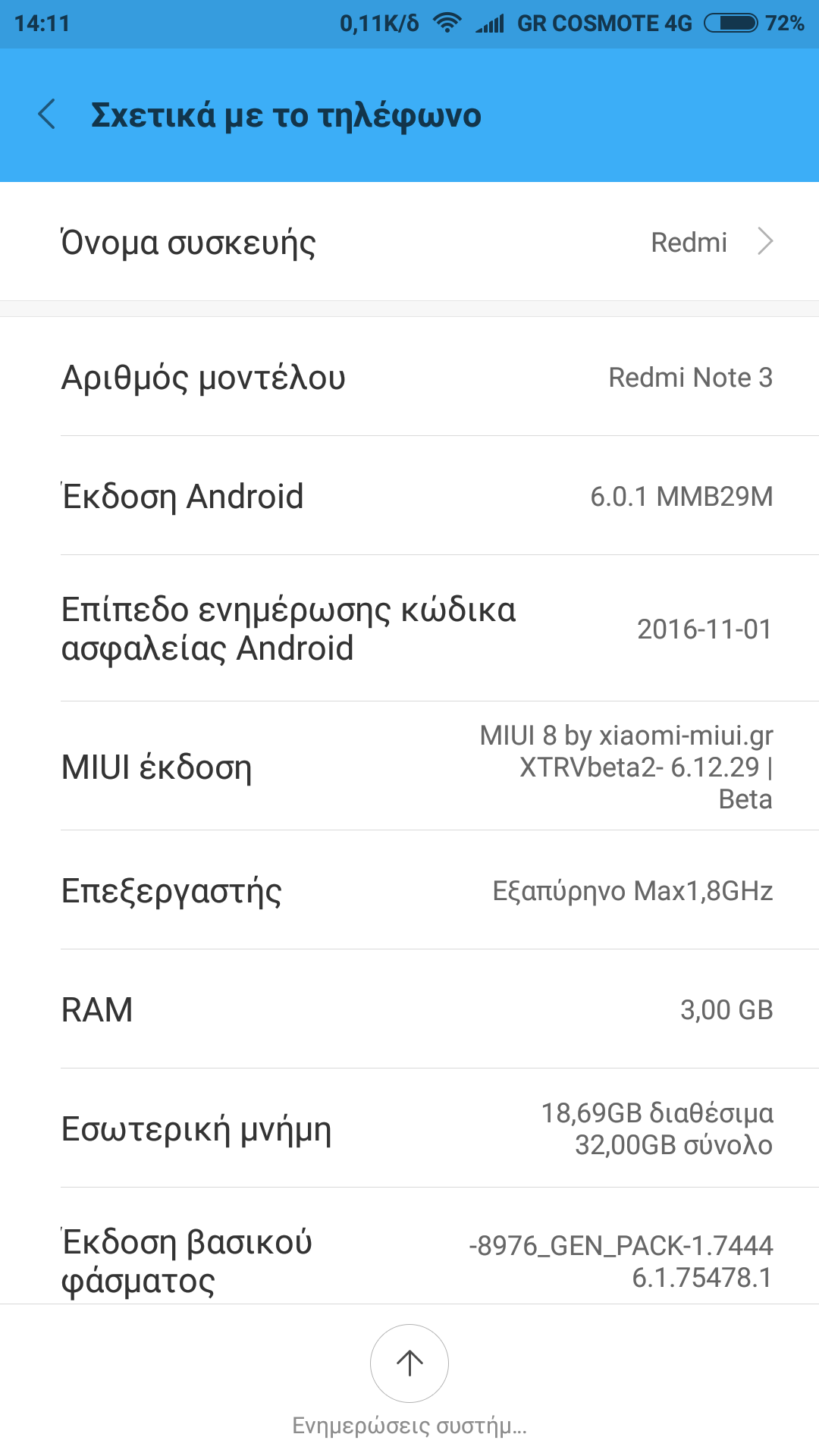
Task: Tap the Επίπεδο ενημέρωσης κώδικα ασφαλείας row
Action: pos(409,629)
